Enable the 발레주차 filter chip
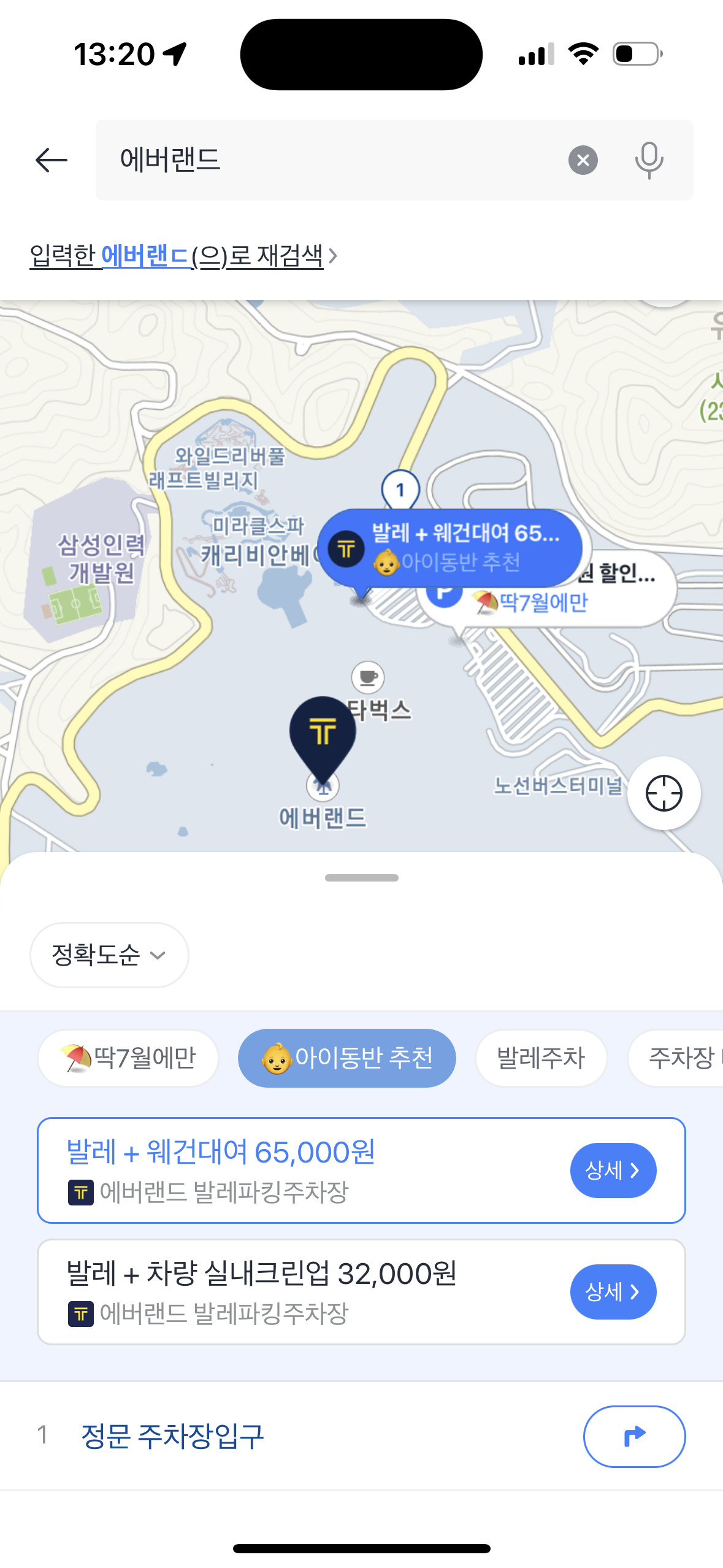This screenshot has height=1568, width=723. (540, 1058)
